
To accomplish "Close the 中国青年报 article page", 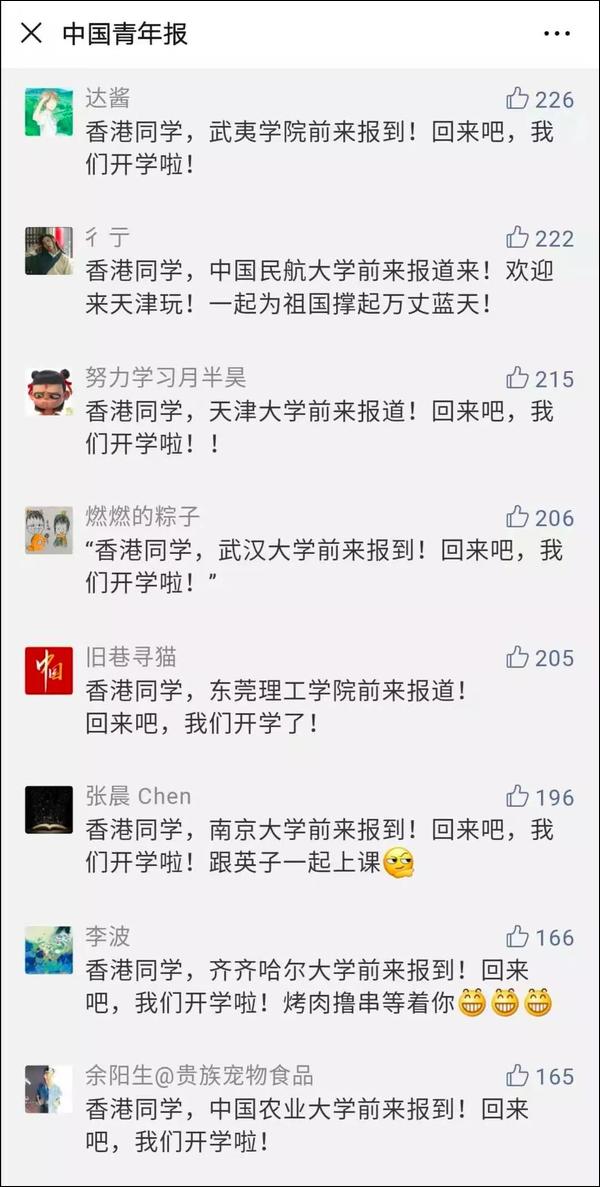I will point(31,33).
